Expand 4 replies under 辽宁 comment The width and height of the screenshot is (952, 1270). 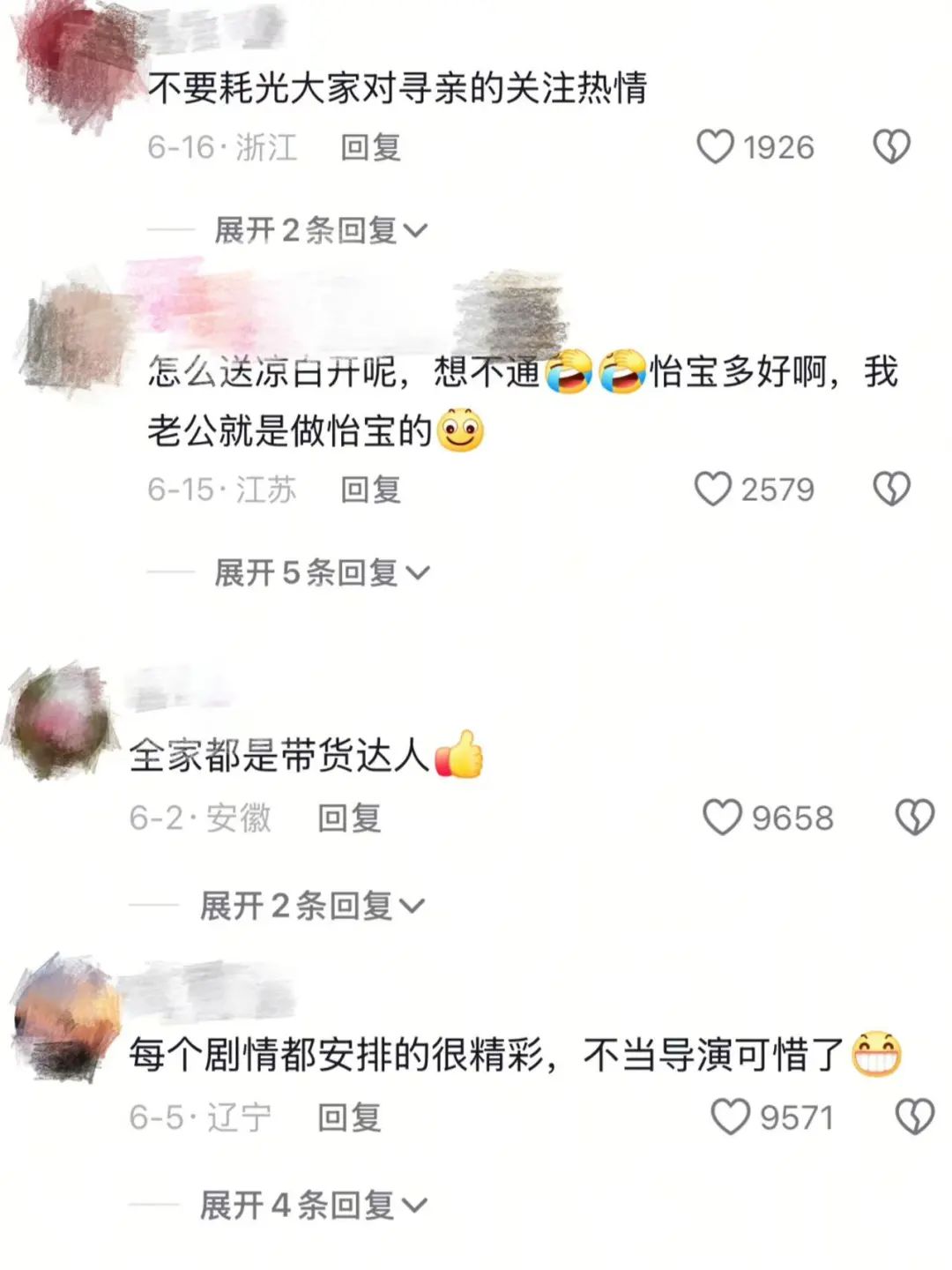[x=312, y=1205]
